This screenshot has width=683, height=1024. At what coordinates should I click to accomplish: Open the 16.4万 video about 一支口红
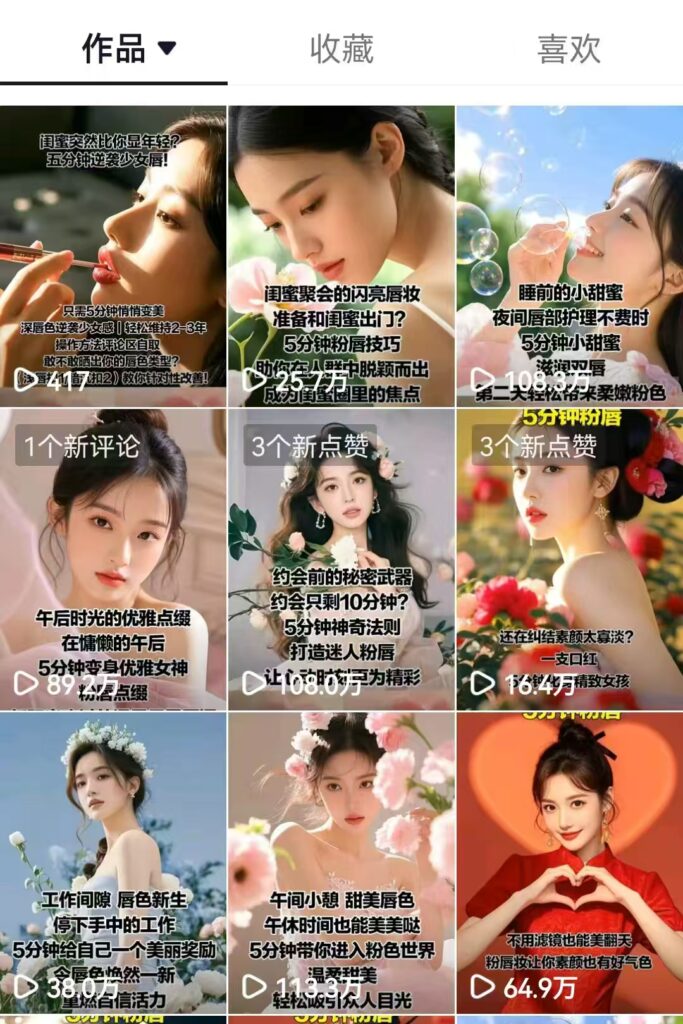pyautogui.click(x=569, y=557)
